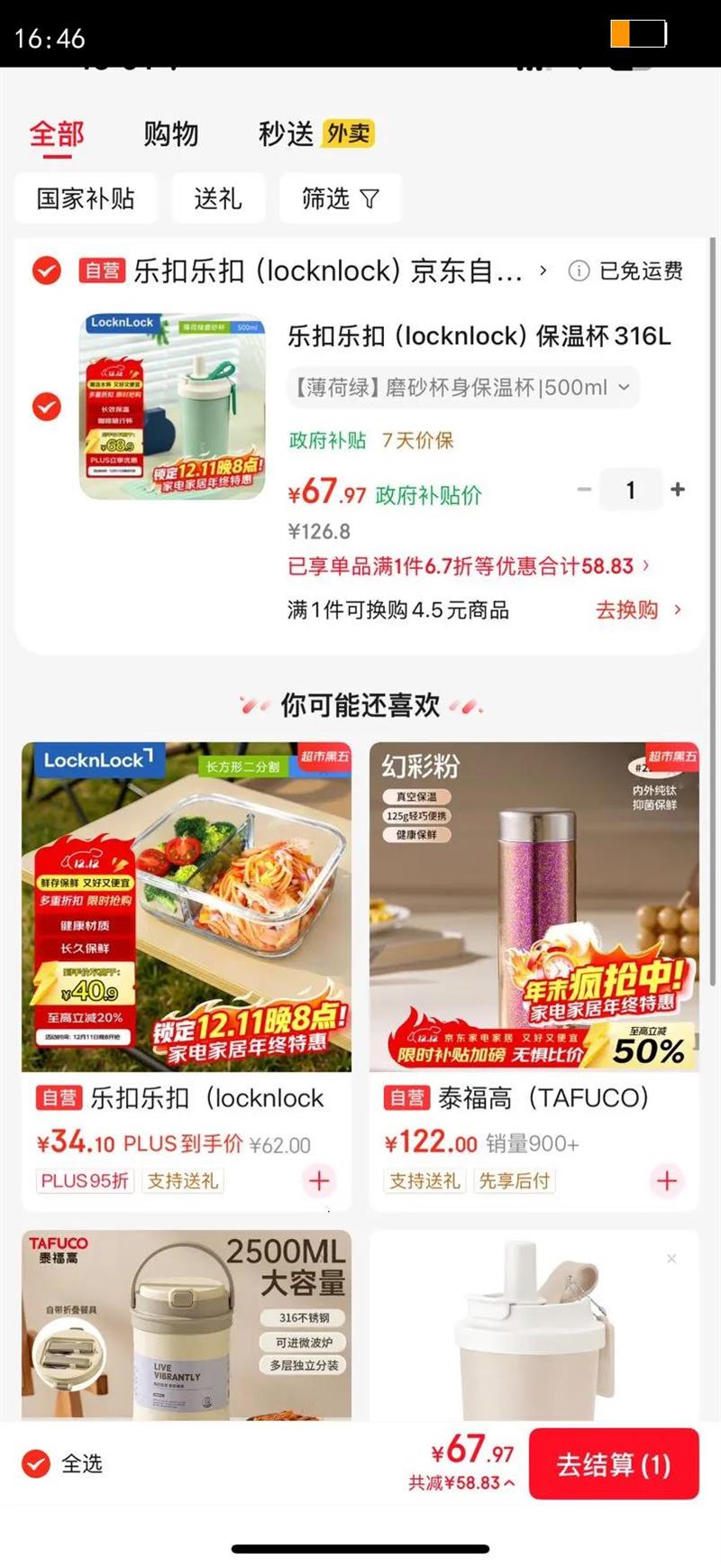721x1568 pixels.
Task: Open the 乐扣乐扣 glass lunchbox card
Action: [x=186, y=907]
